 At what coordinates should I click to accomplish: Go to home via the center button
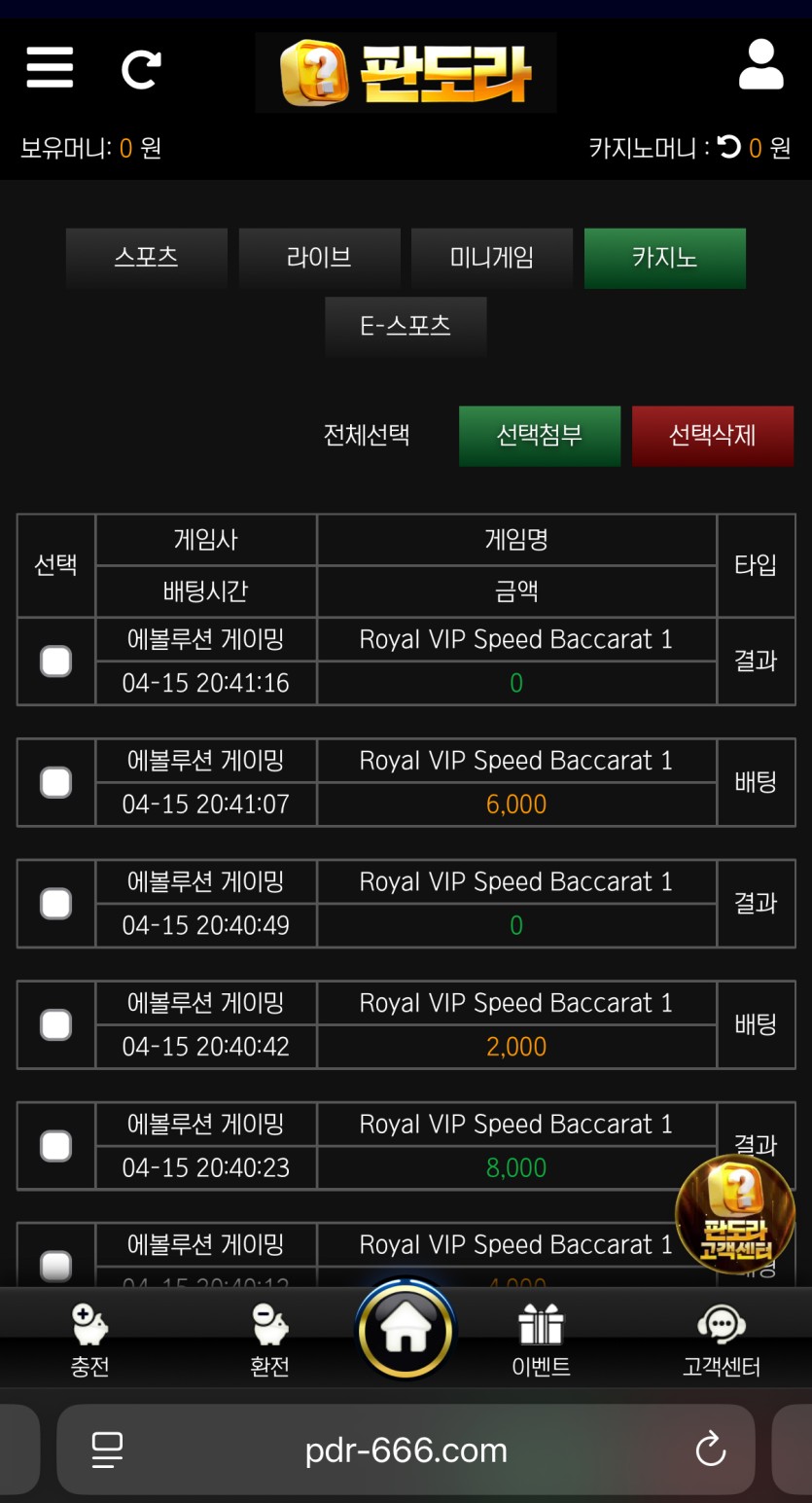coord(406,1331)
